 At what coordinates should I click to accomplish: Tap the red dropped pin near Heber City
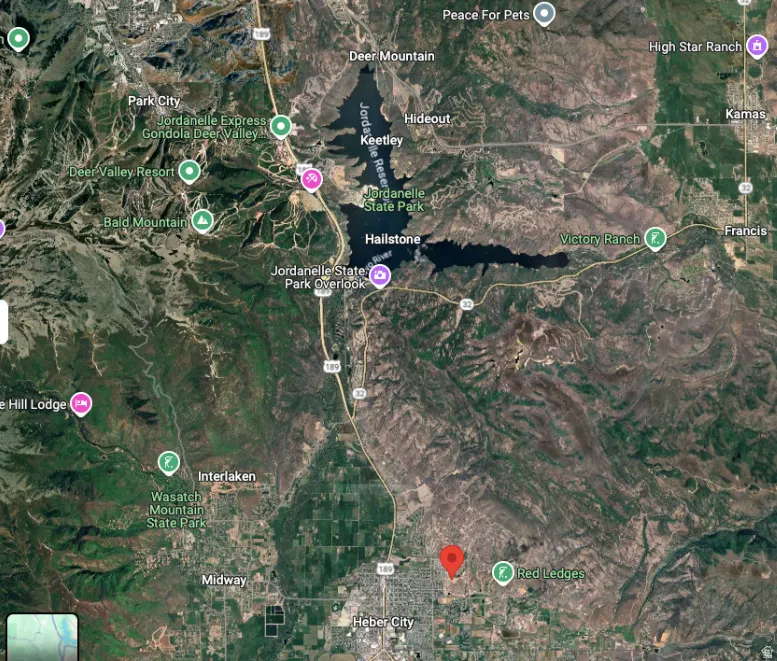[x=452, y=560]
